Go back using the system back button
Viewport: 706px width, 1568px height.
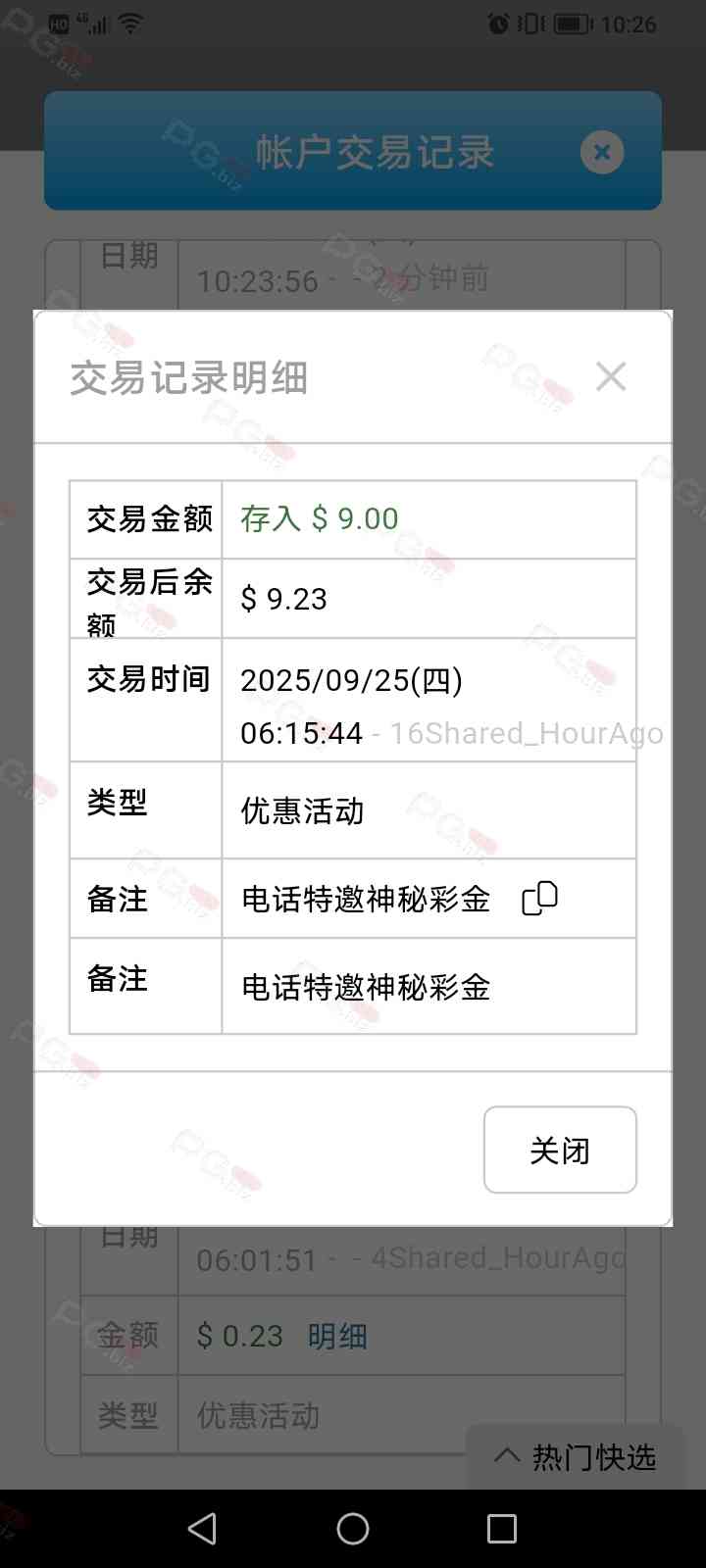[x=202, y=1529]
